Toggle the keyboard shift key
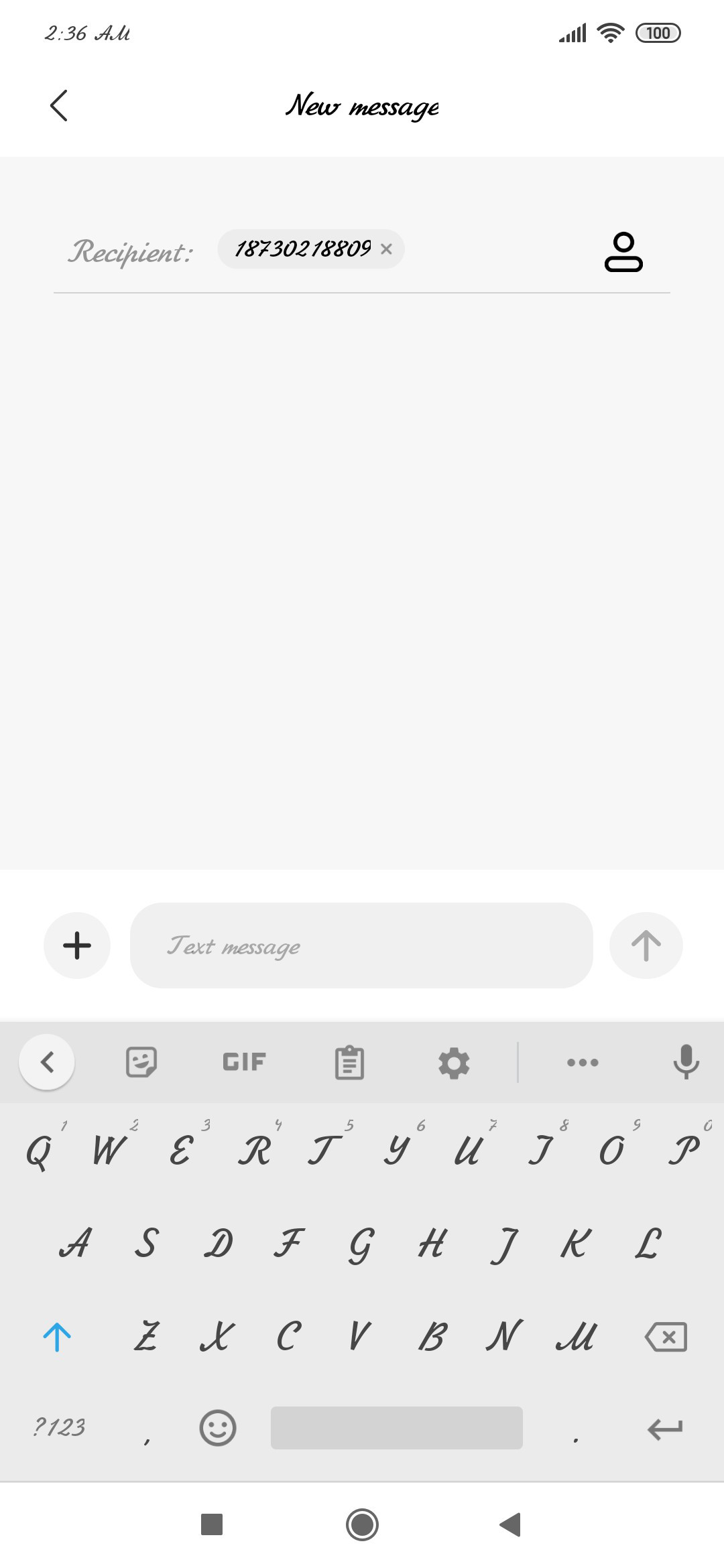The image size is (724, 1568). click(57, 1337)
